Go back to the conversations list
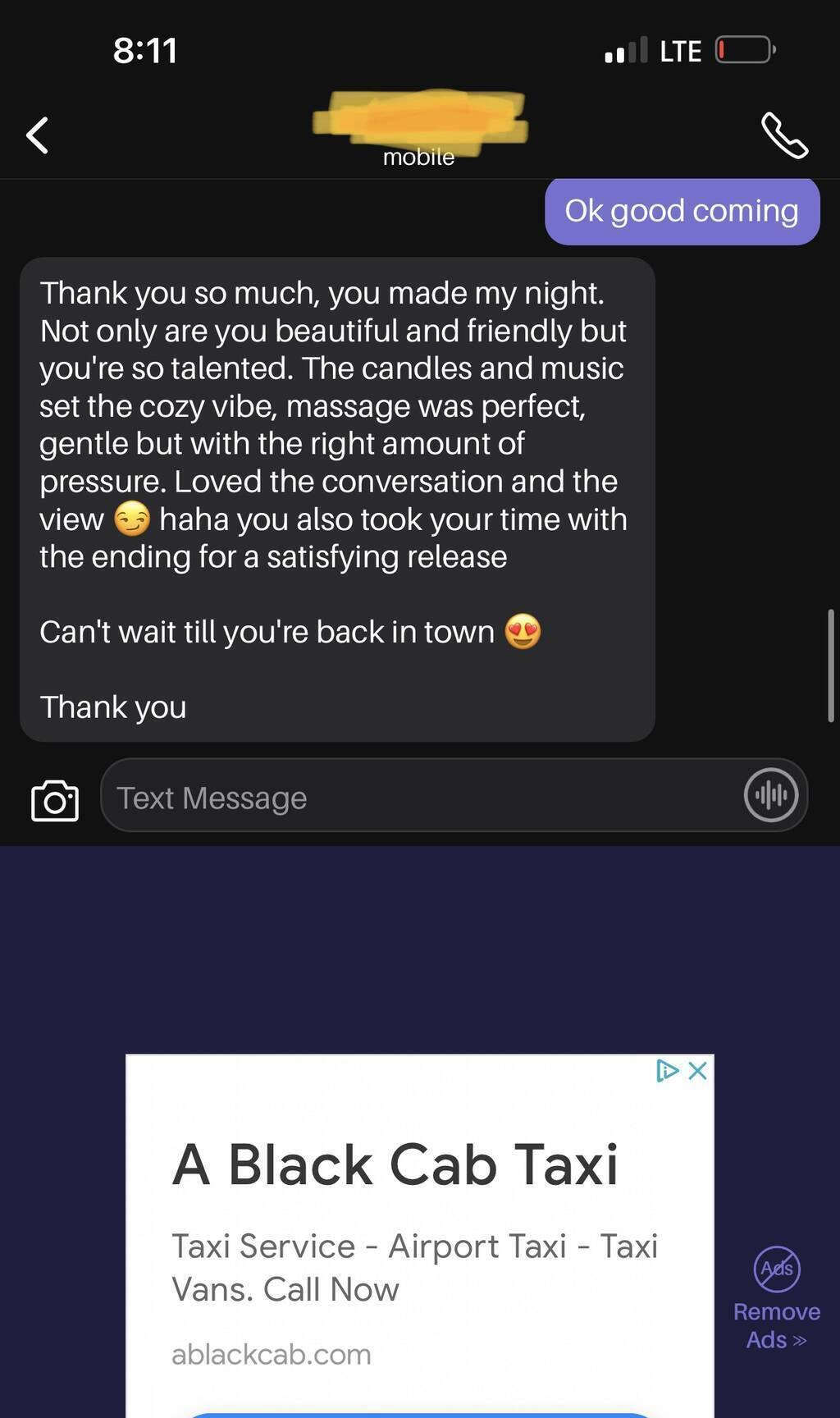This screenshot has height=1418, width=840. (x=38, y=135)
